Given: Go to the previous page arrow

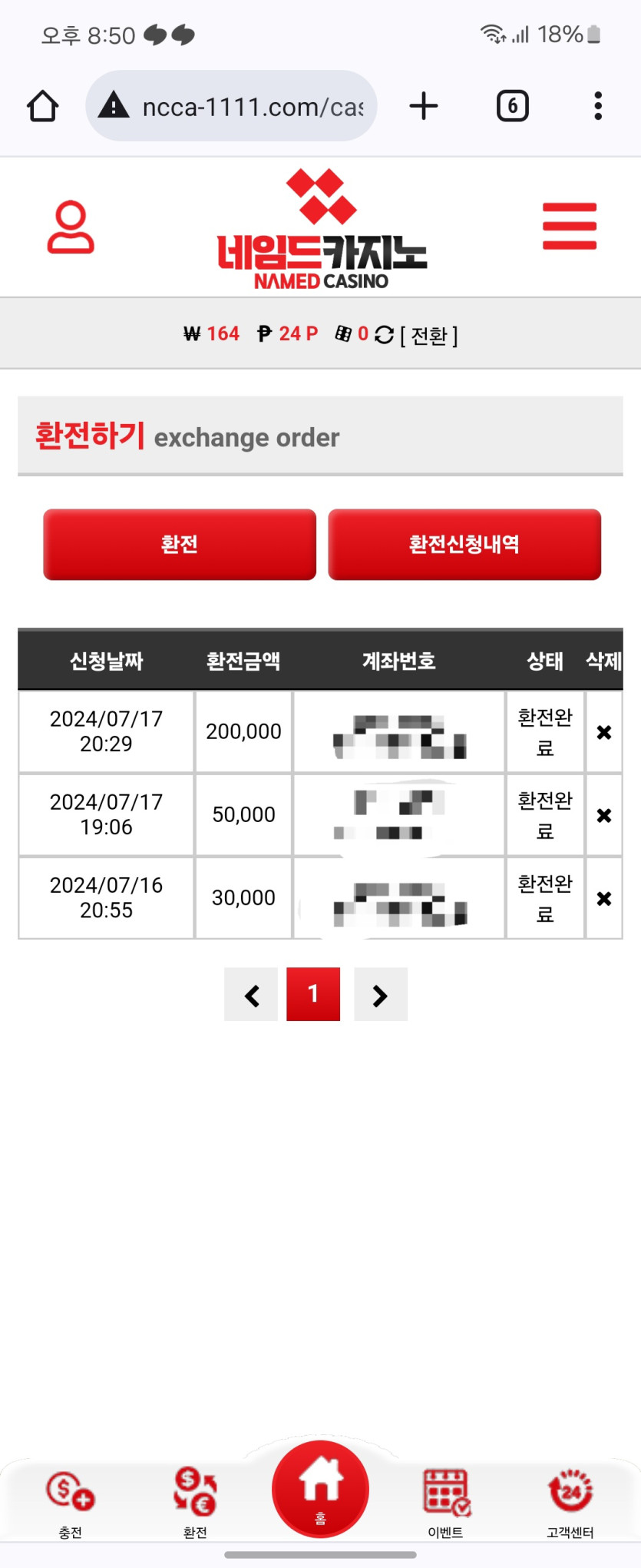Looking at the screenshot, I should (251, 995).
